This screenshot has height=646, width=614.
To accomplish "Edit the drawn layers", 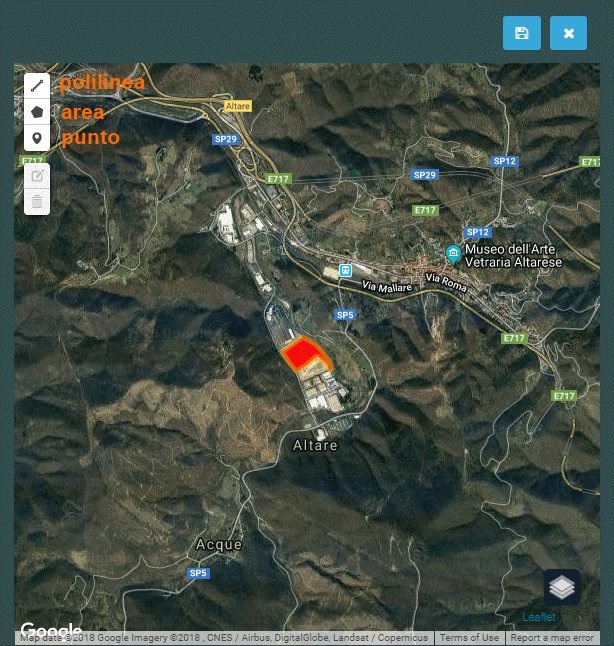I will pos(37,176).
